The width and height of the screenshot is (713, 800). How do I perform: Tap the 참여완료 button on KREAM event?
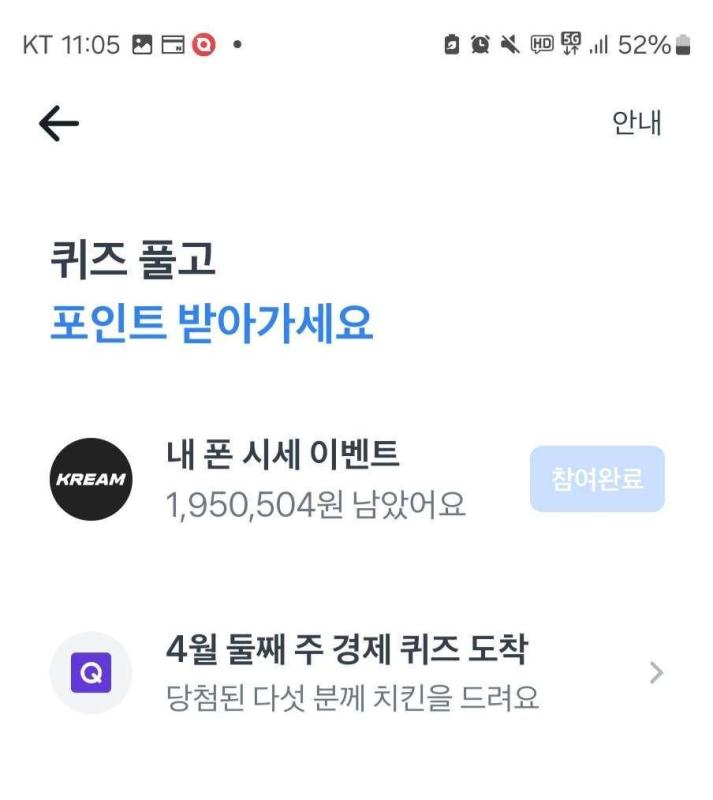597,478
